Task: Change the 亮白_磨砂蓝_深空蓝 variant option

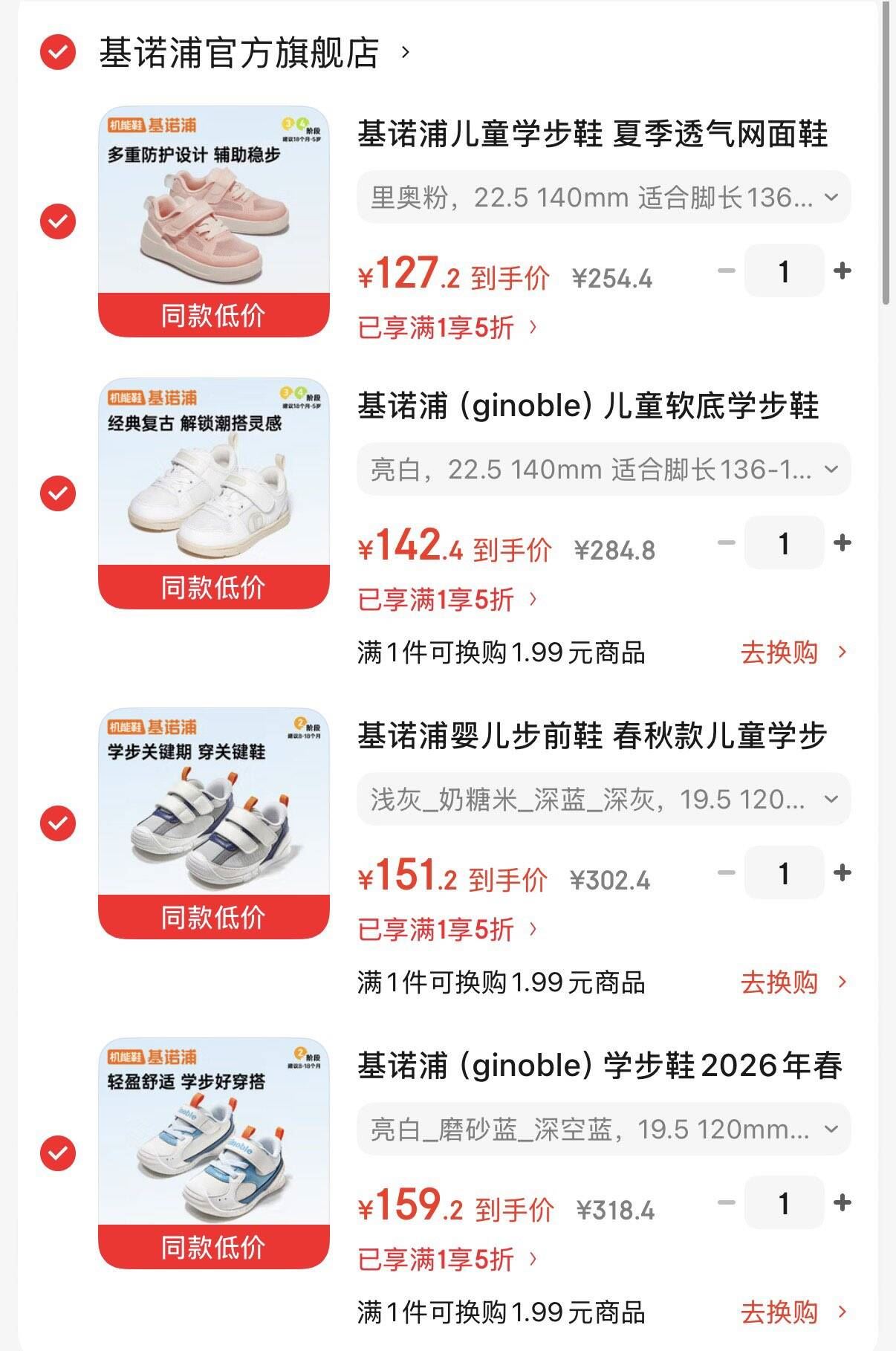Action: click(603, 1130)
